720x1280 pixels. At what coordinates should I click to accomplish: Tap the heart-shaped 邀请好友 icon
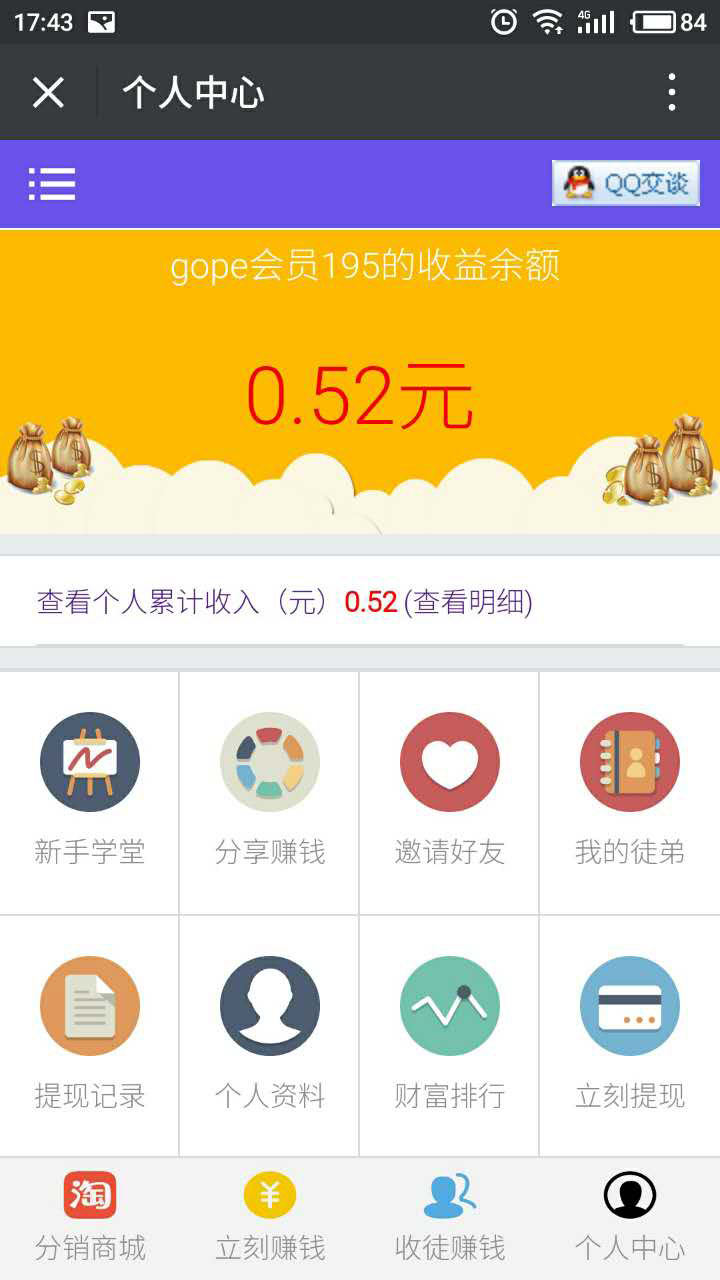(x=450, y=762)
